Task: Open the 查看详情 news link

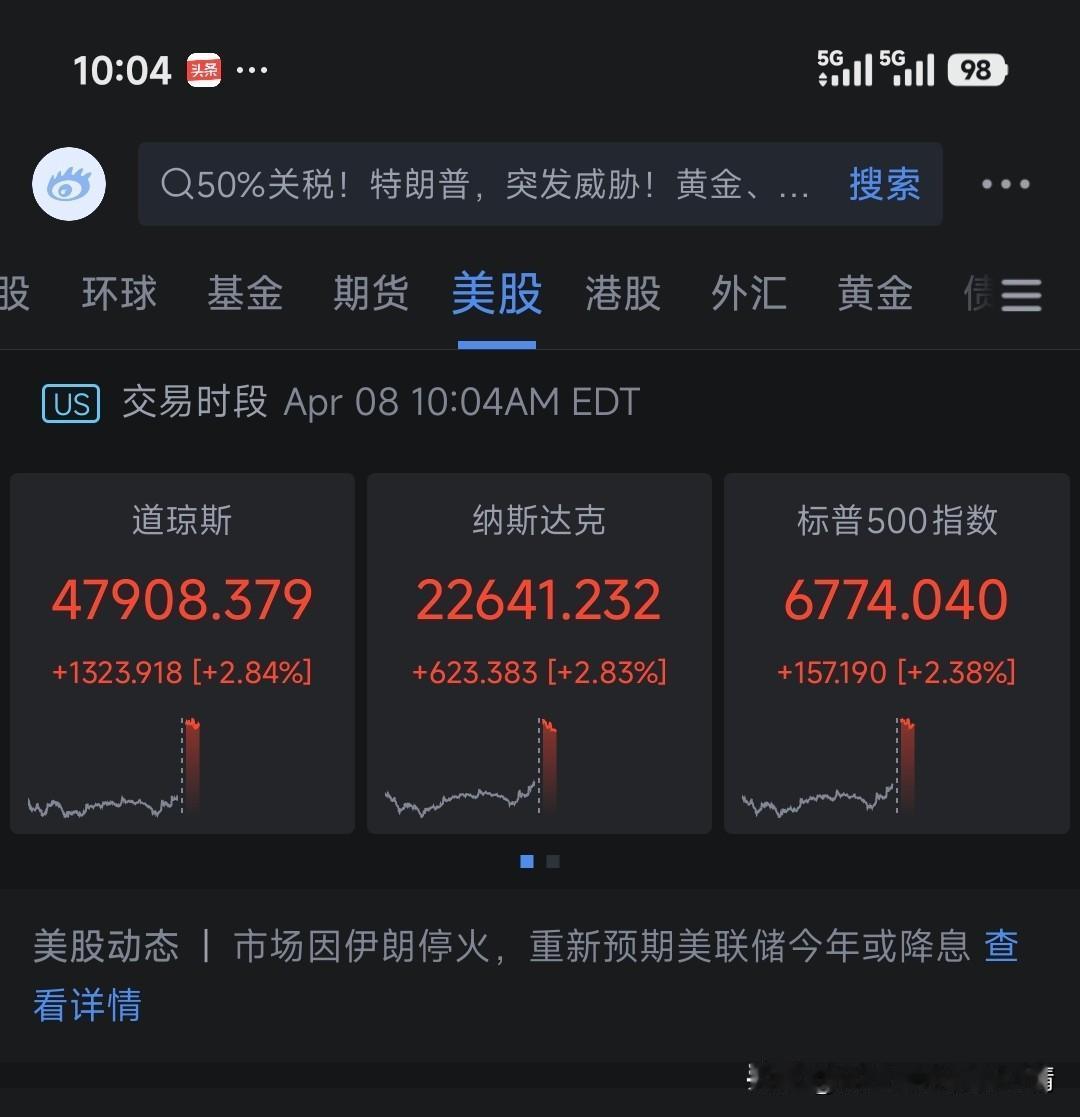Action: 87,1008
